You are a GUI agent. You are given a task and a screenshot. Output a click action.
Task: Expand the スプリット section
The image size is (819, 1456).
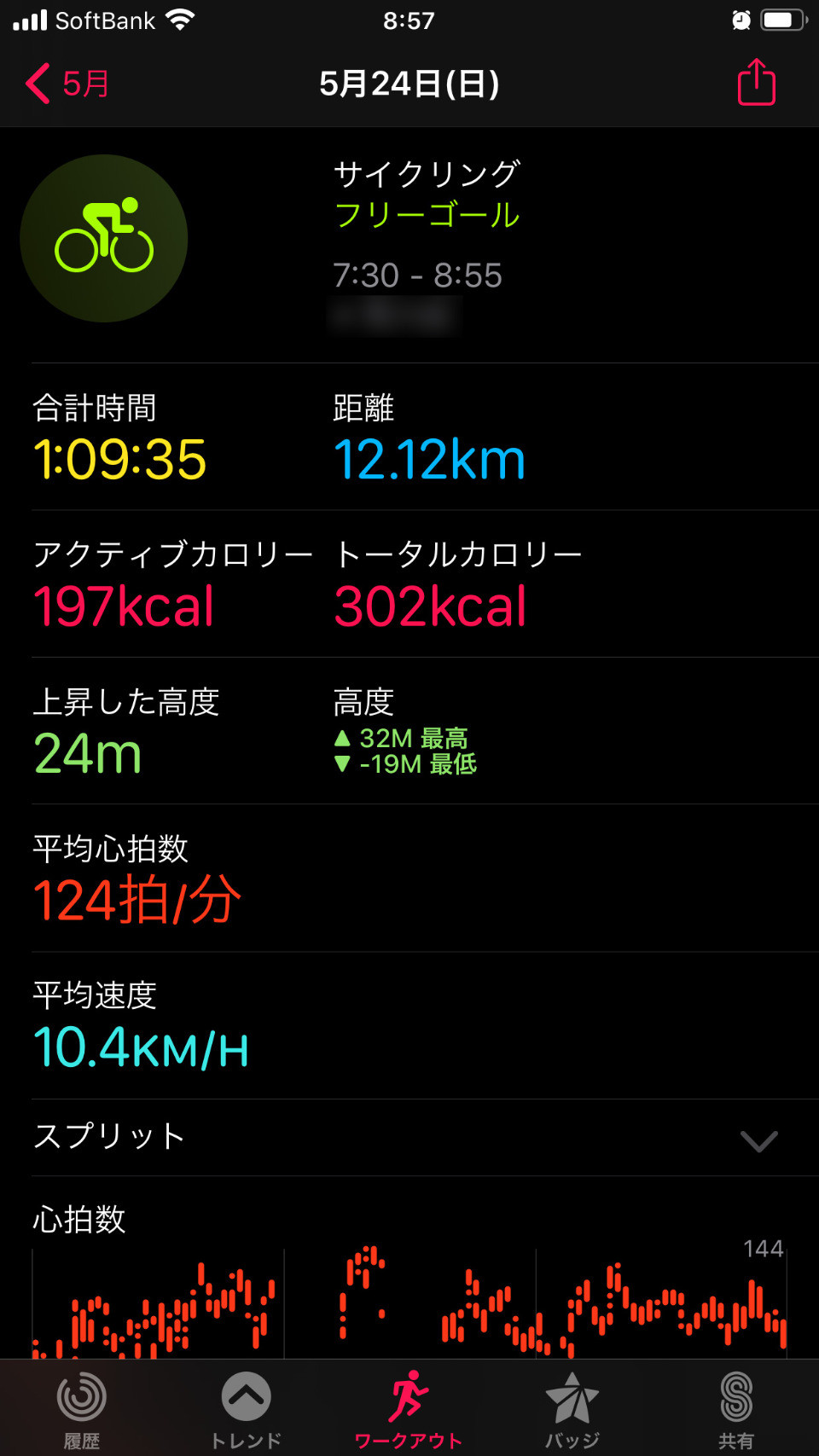tap(409, 1138)
